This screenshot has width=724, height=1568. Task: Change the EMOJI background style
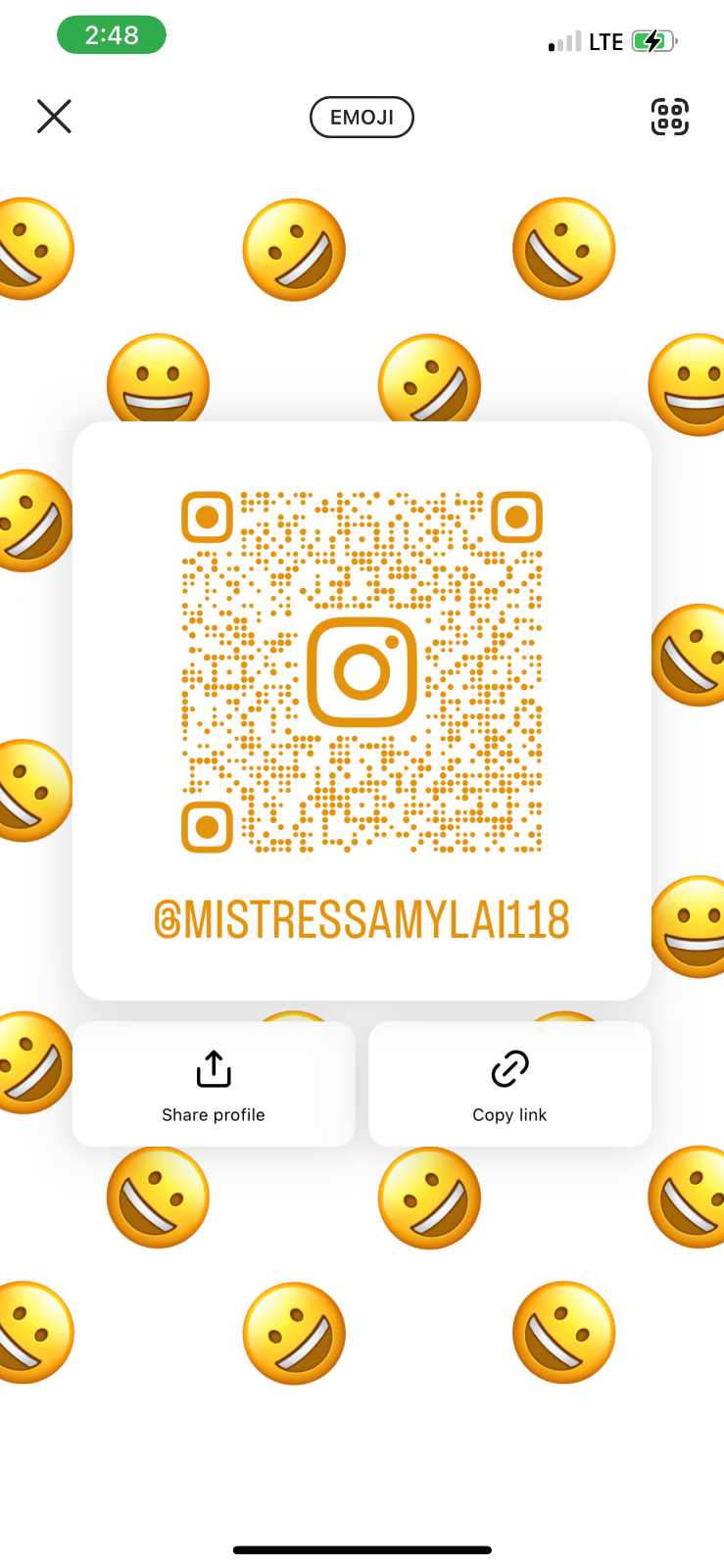362,118
